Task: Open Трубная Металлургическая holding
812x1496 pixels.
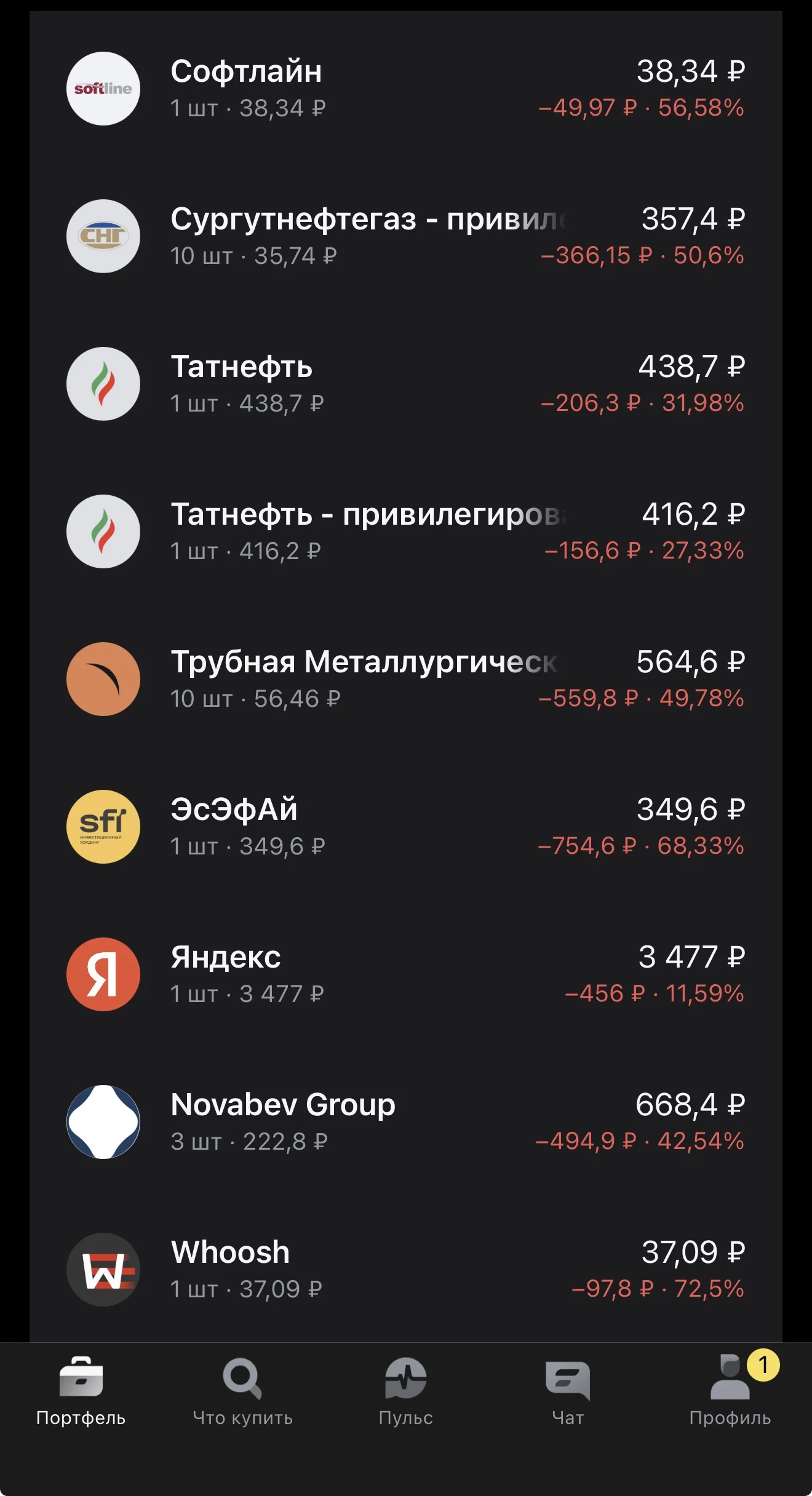Action: 406,679
